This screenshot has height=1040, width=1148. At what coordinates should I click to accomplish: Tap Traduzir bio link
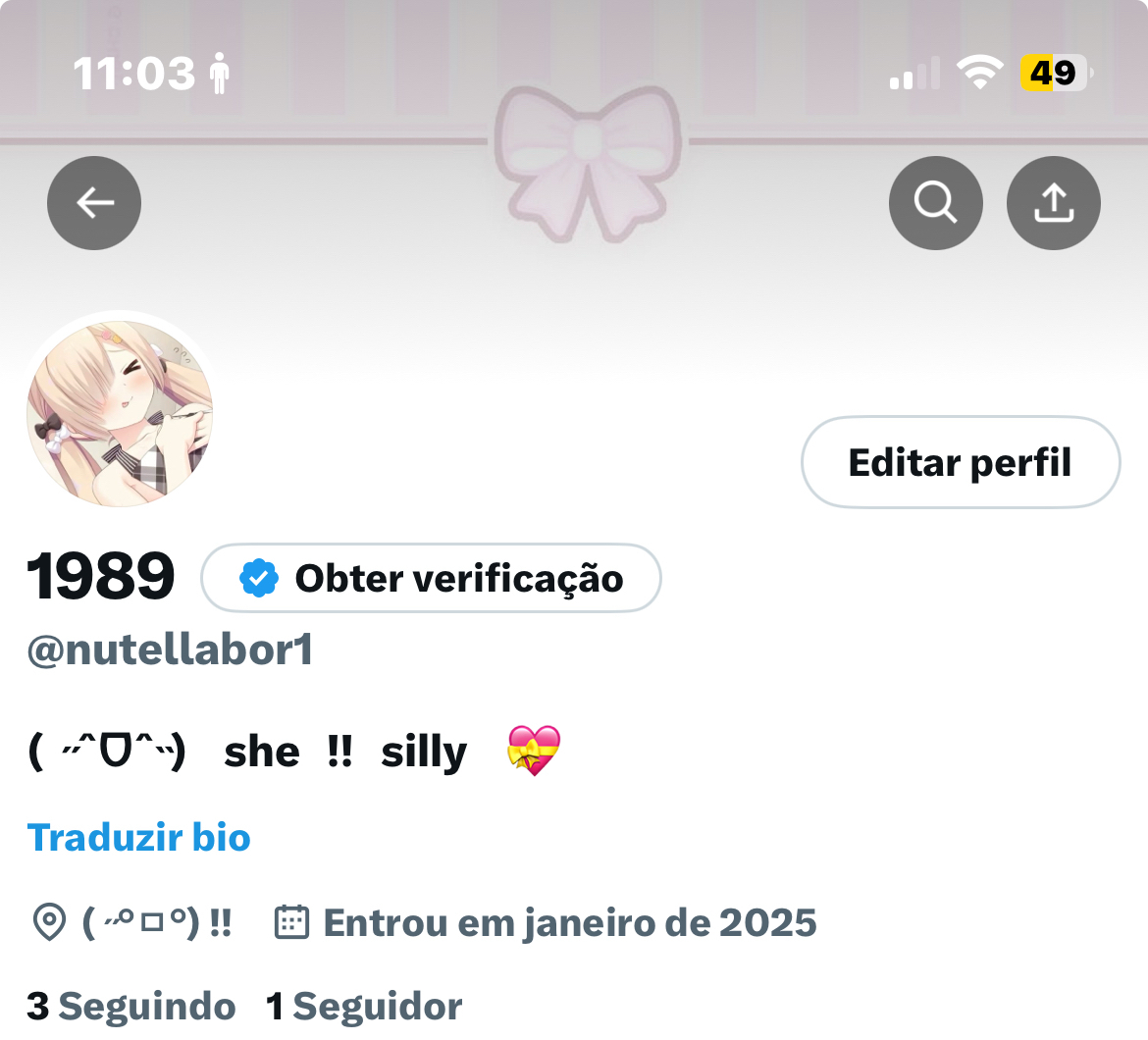[x=139, y=838]
